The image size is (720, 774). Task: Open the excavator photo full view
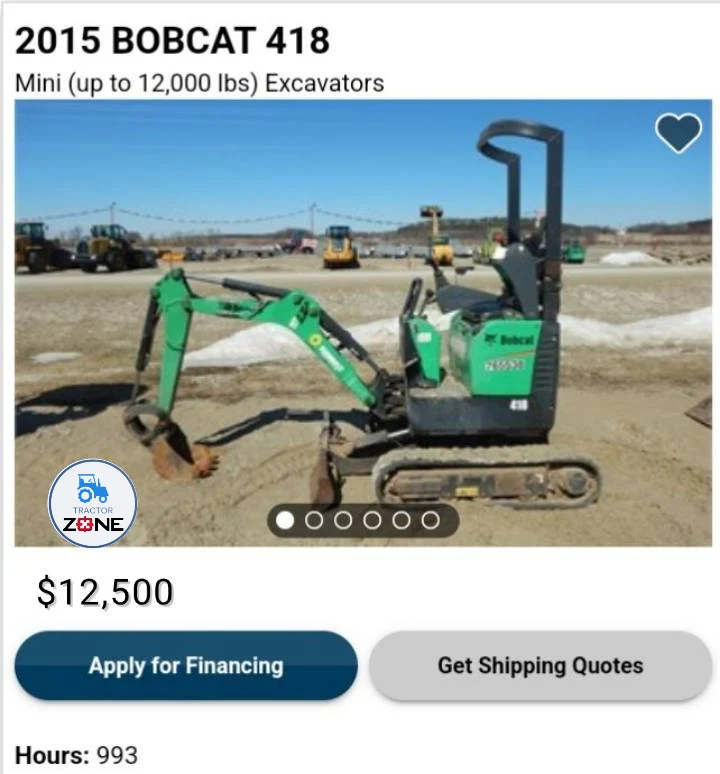(363, 320)
